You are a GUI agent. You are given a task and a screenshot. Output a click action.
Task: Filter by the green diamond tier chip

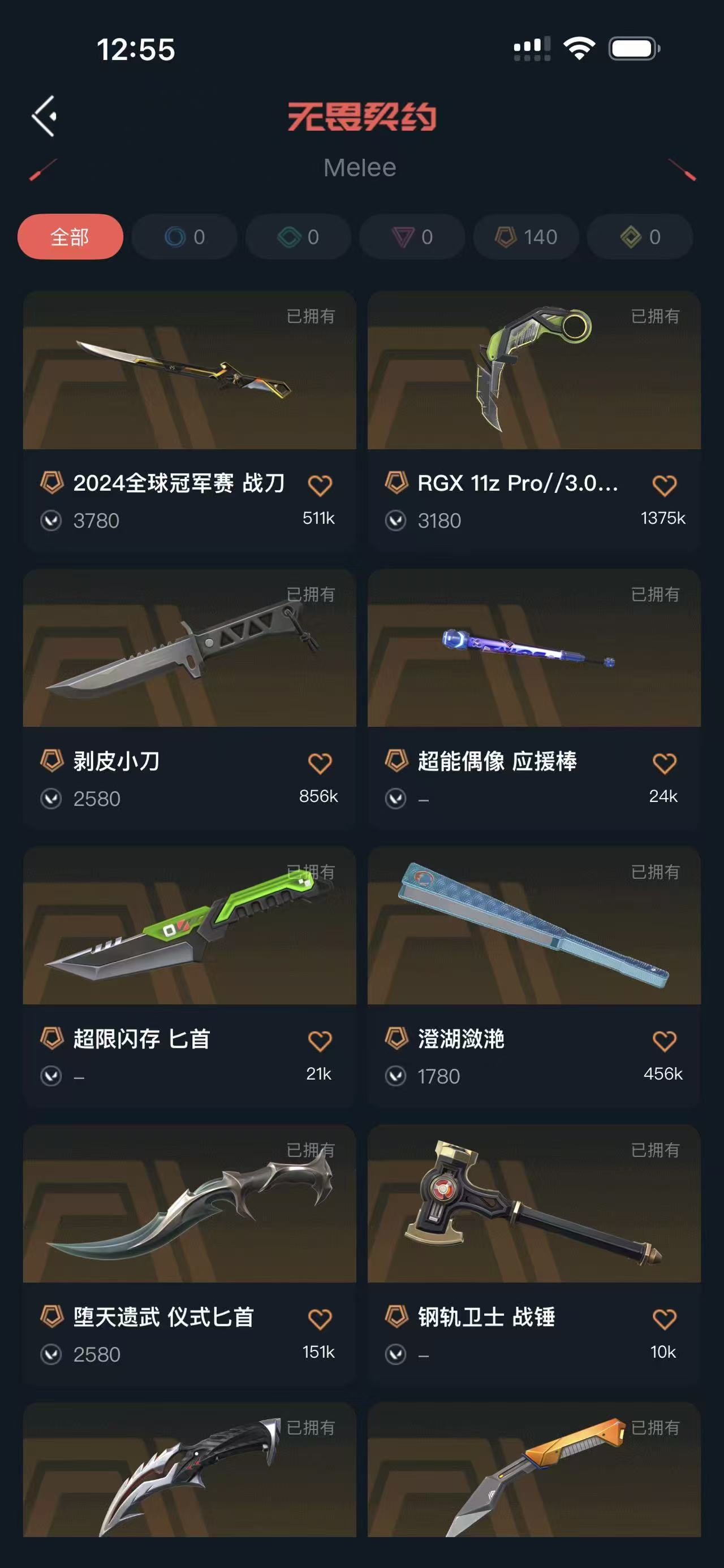tap(298, 237)
